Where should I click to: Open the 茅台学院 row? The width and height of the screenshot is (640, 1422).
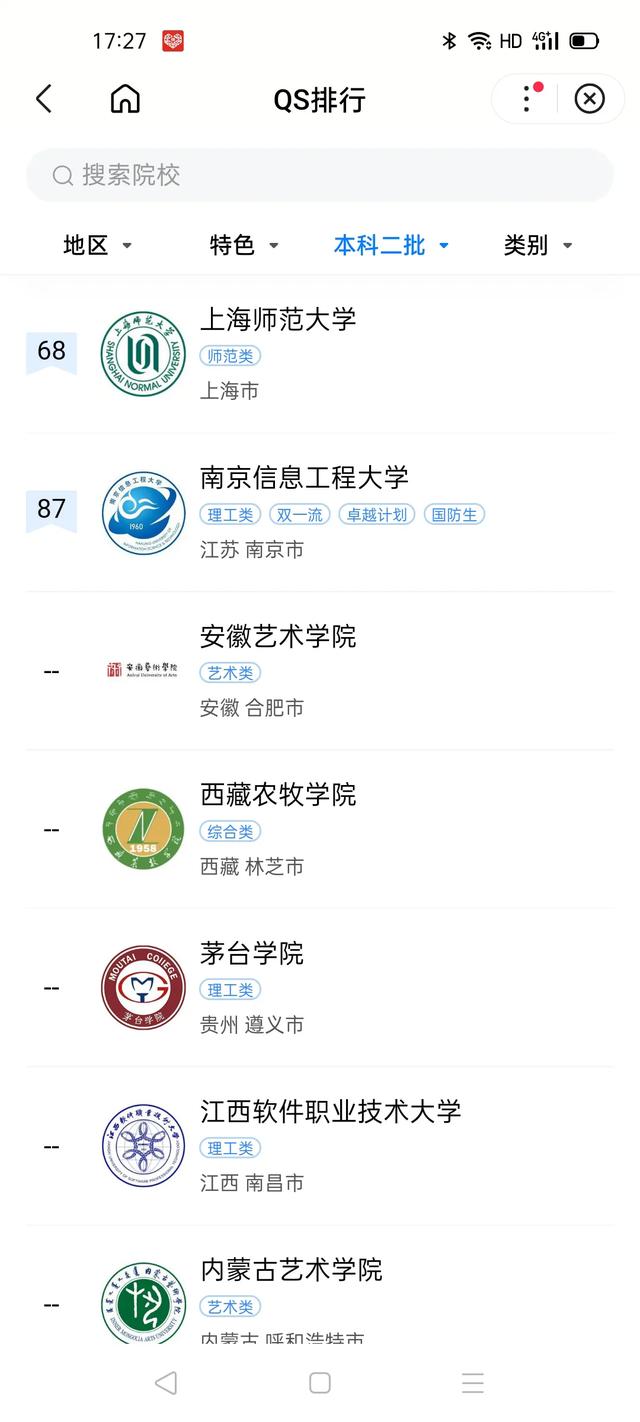tap(320, 987)
